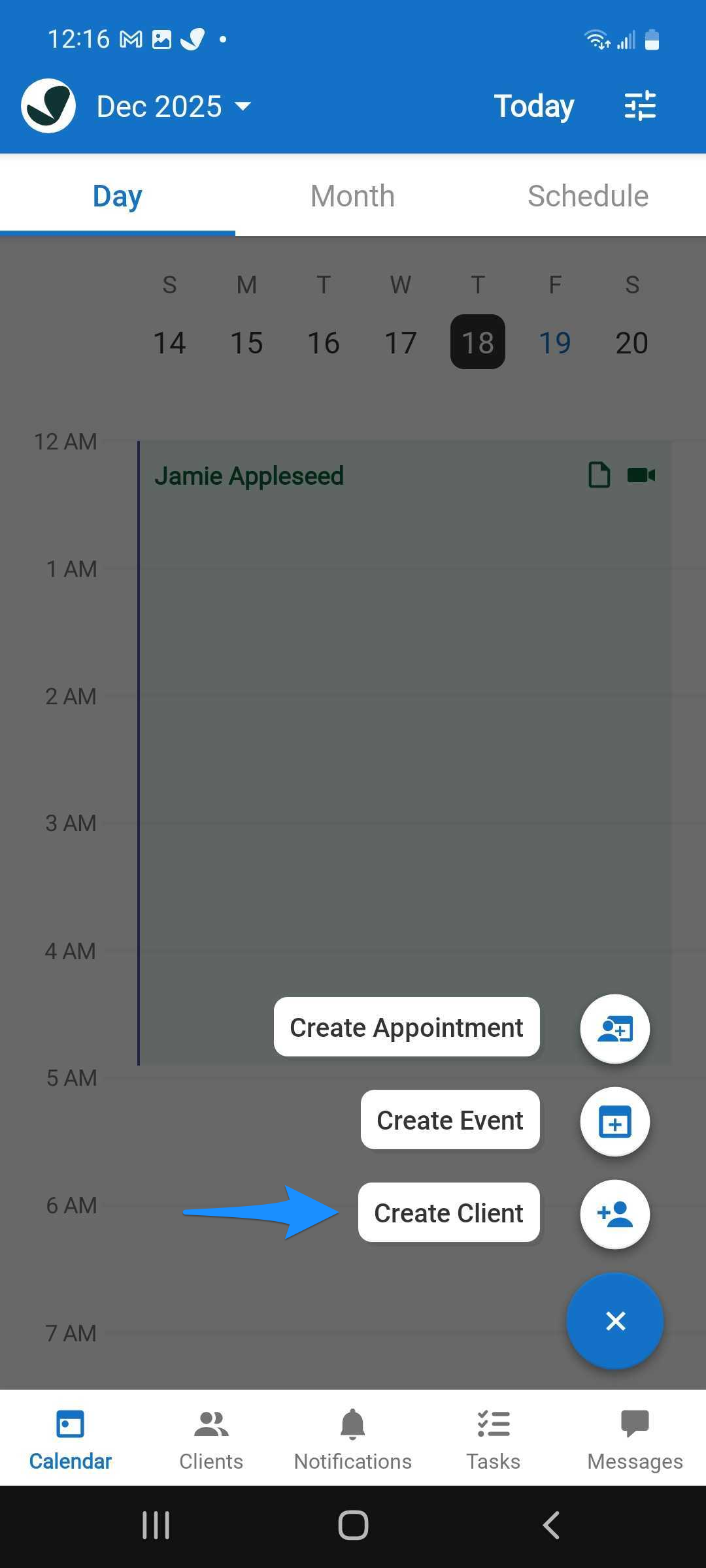Switch to the Month view tab

352,196
